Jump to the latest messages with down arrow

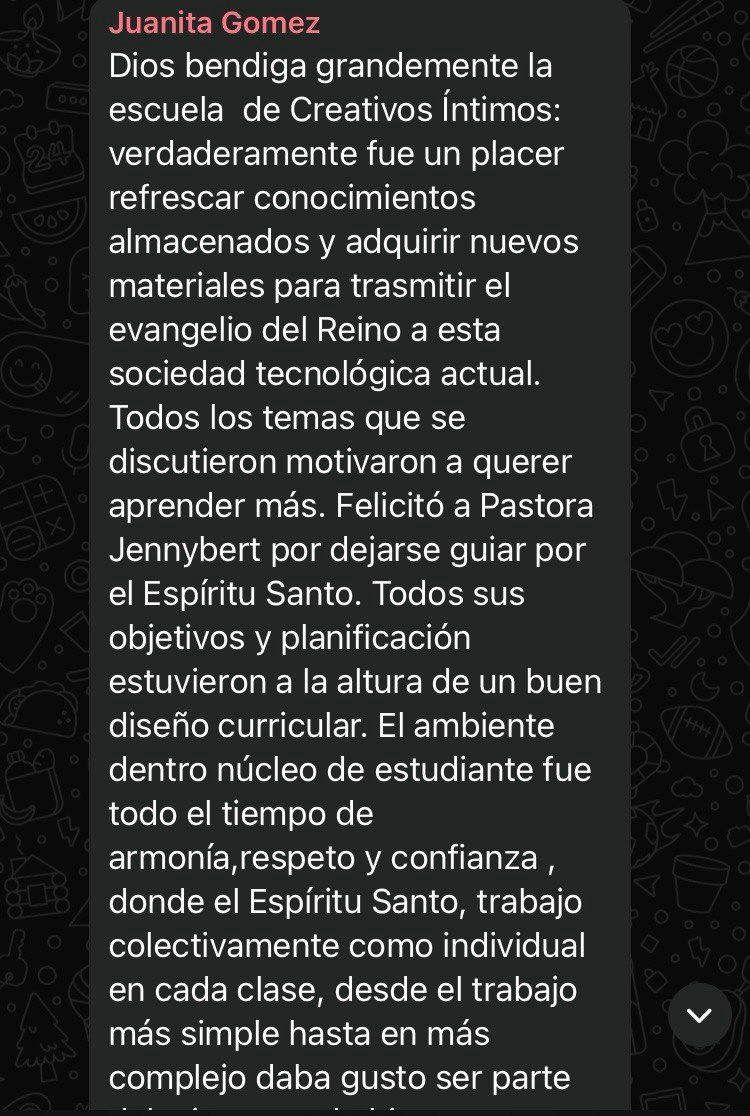699,1015
